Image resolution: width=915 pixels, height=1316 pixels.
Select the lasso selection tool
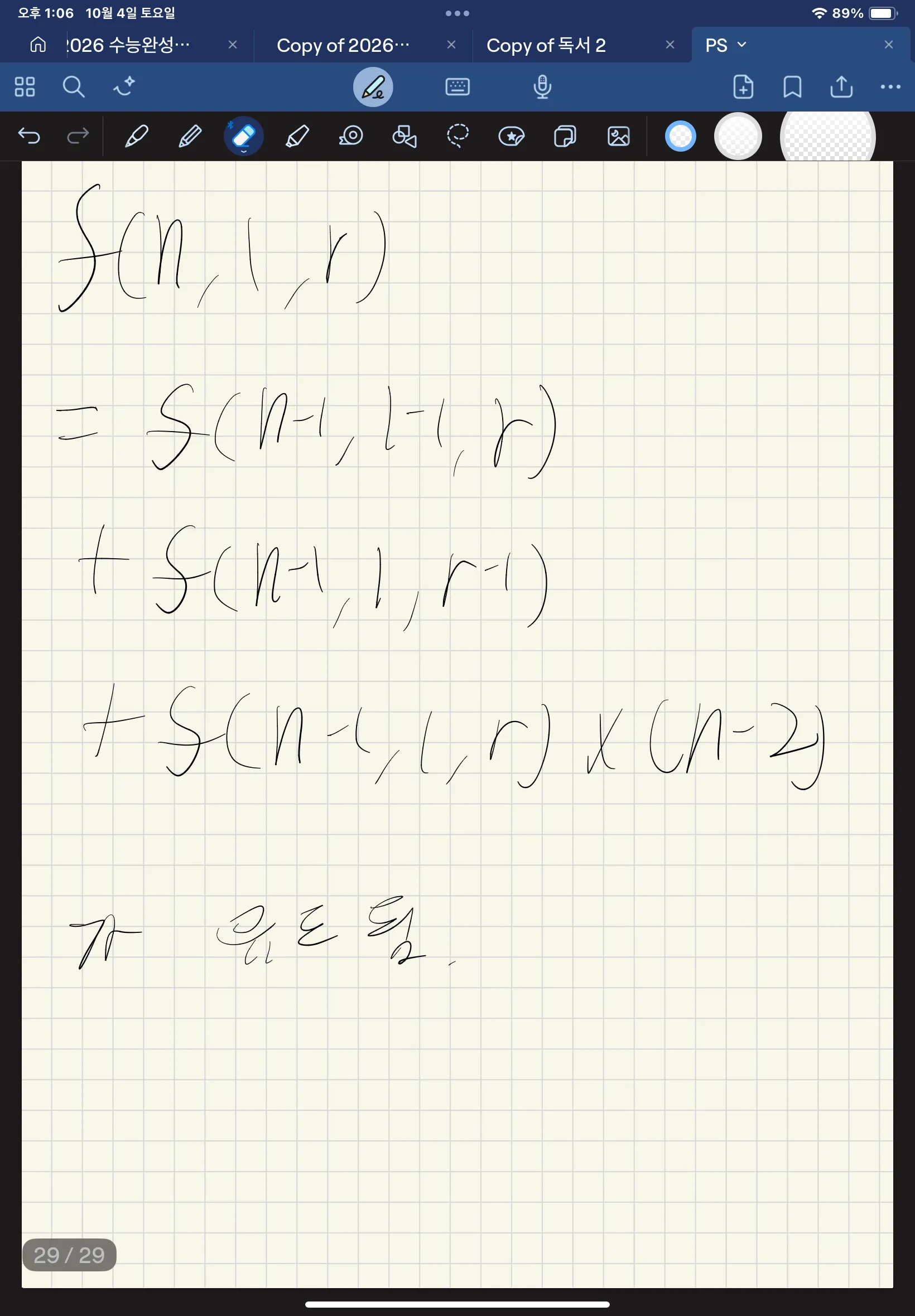coord(458,137)
